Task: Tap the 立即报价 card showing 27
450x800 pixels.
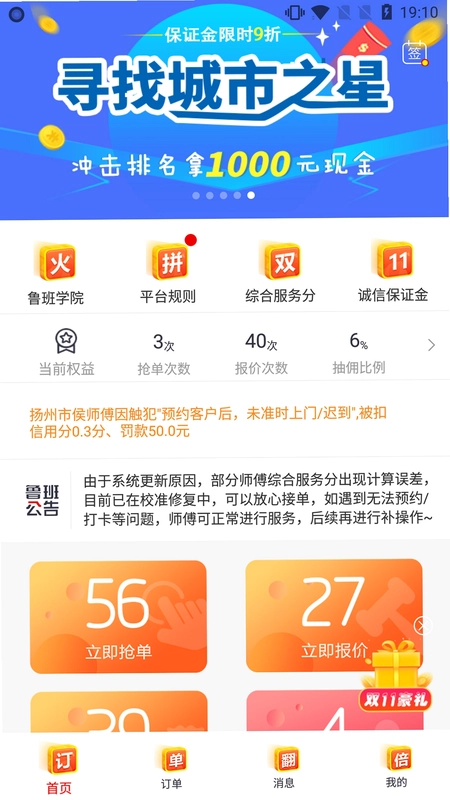Action: coord(334,615)
